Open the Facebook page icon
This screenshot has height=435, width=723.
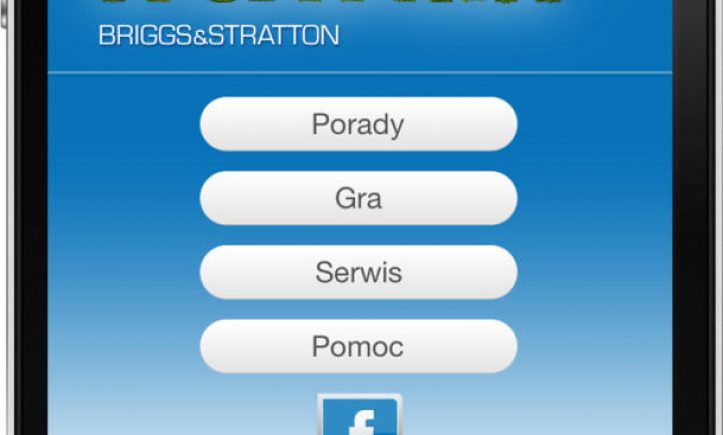359,416
